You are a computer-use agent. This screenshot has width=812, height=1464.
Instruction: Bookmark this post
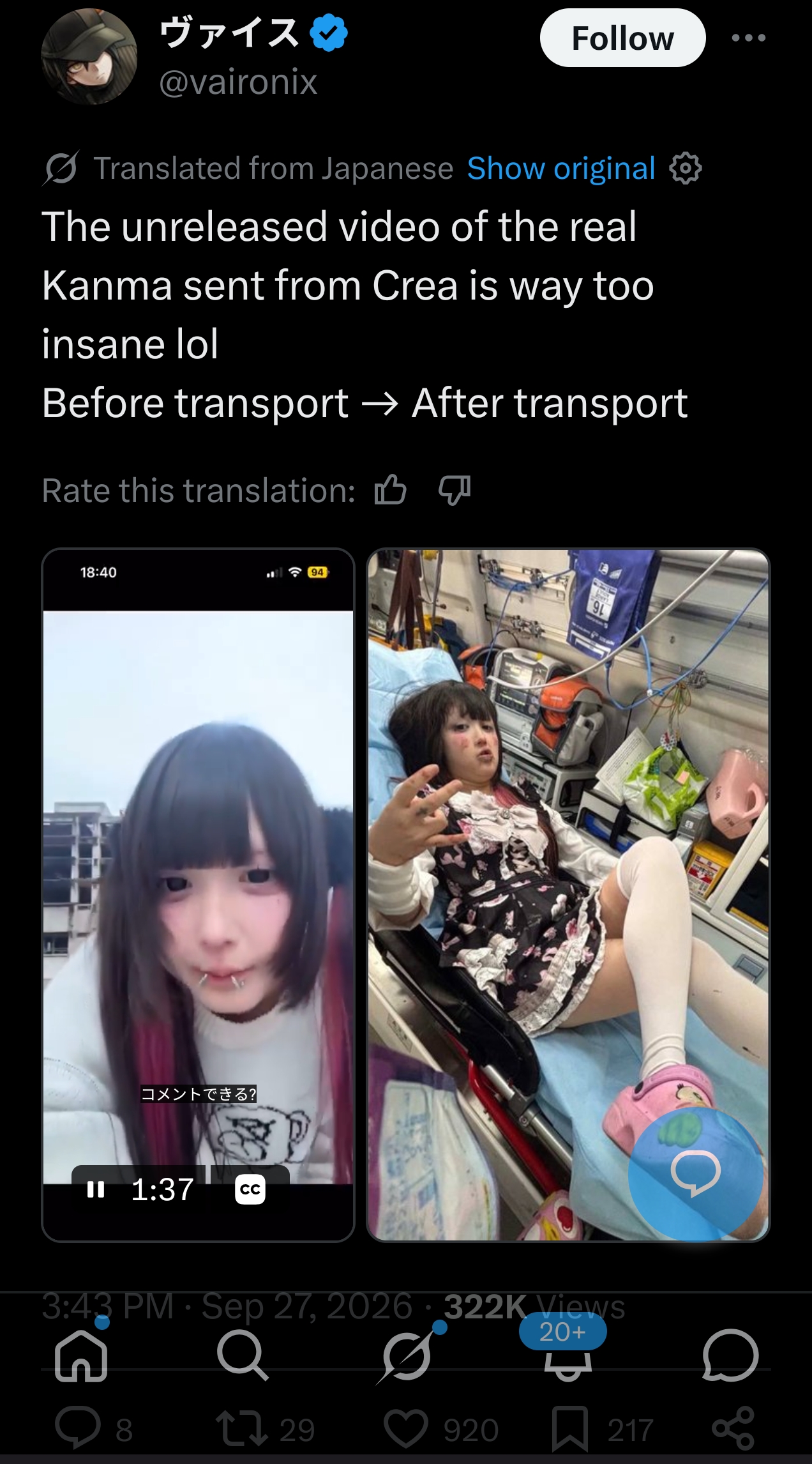pos(569,1430)
